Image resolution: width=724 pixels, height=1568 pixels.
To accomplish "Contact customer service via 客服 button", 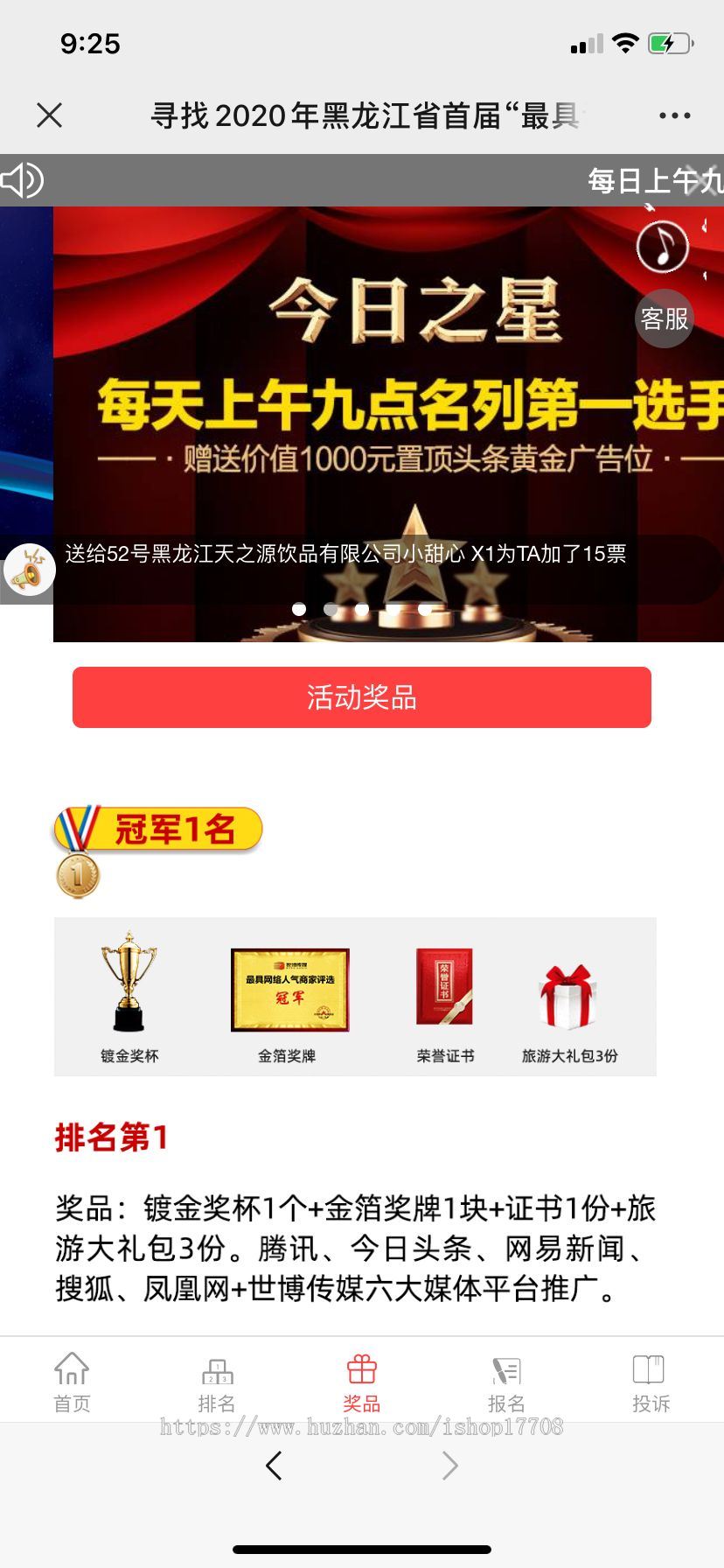I will click(x=664, y=318).
